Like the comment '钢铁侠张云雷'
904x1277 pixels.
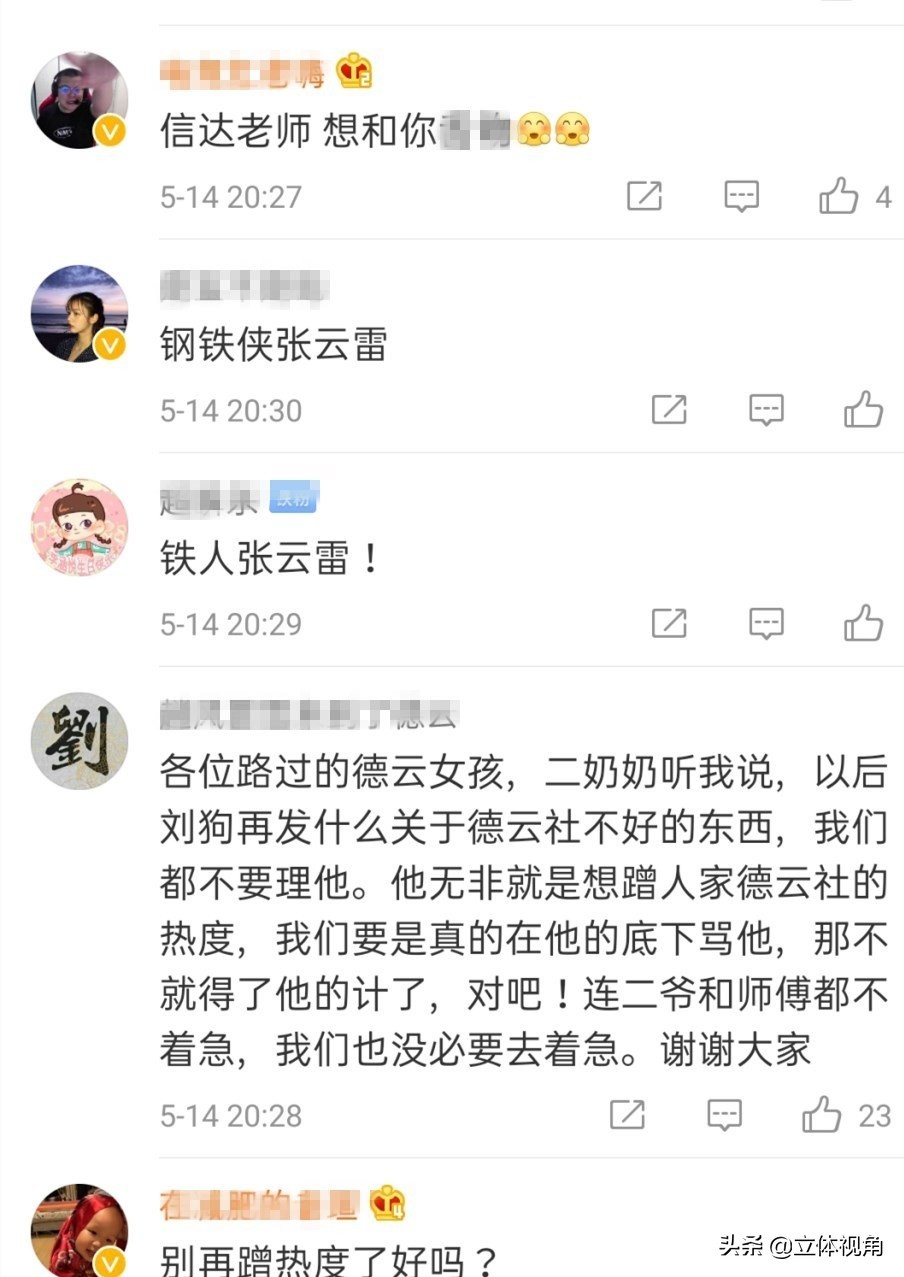[x=863, y=409]
